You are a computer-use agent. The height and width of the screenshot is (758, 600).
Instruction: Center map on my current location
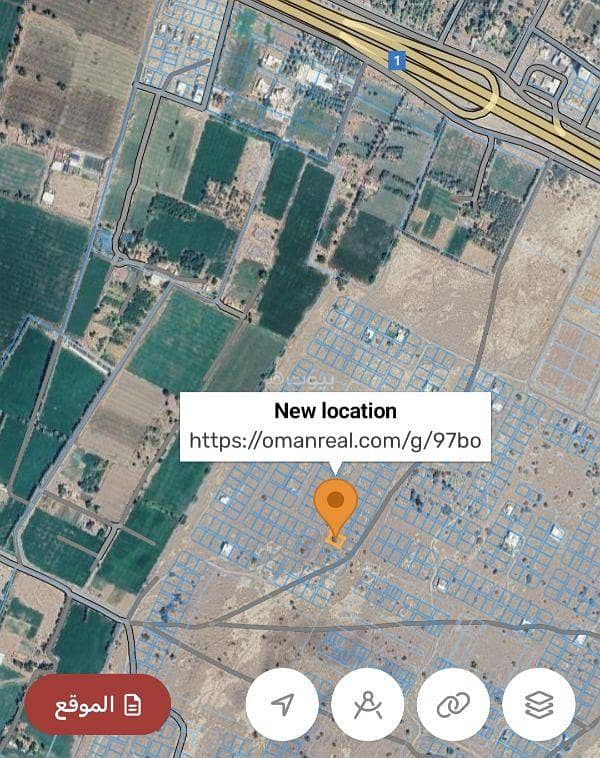(283, 705)
